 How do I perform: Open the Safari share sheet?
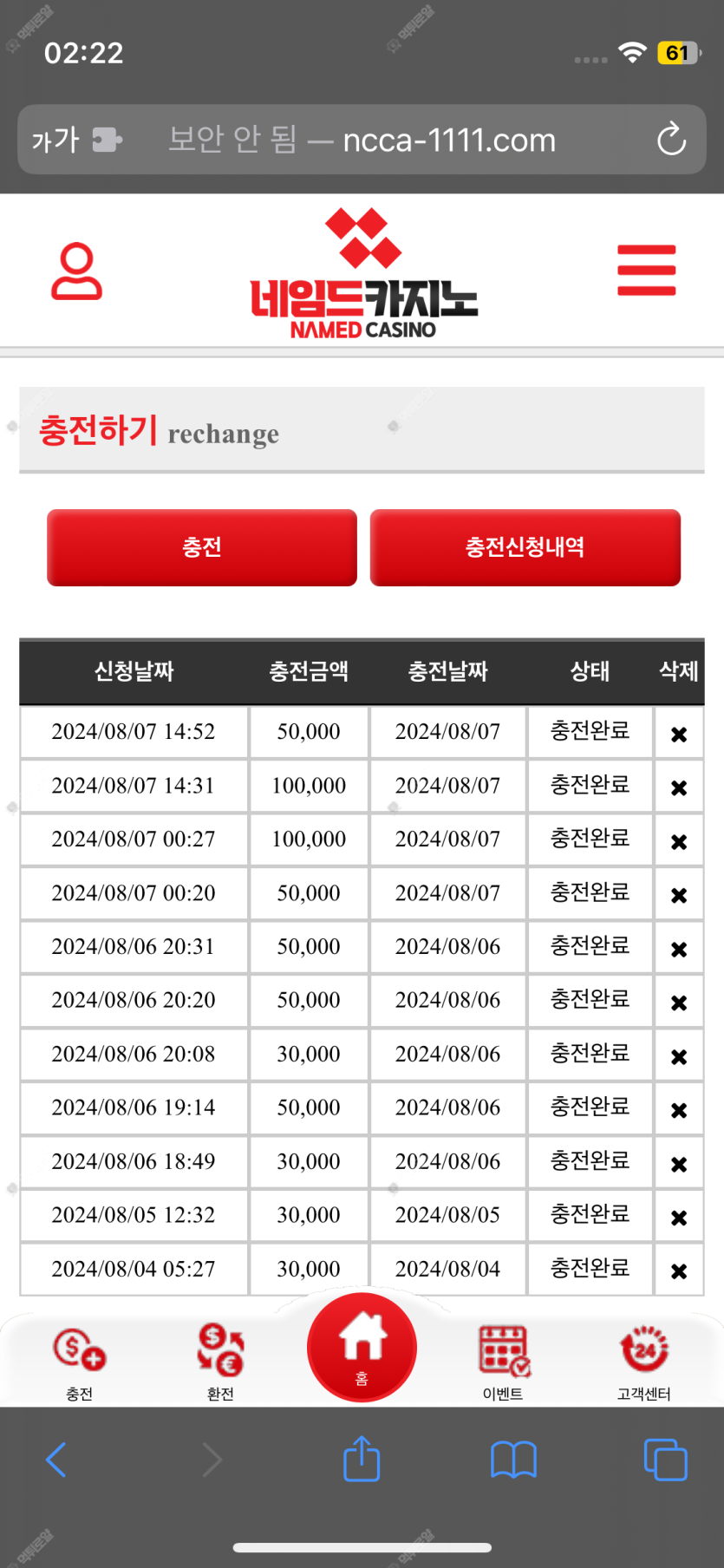[362, 1458]
